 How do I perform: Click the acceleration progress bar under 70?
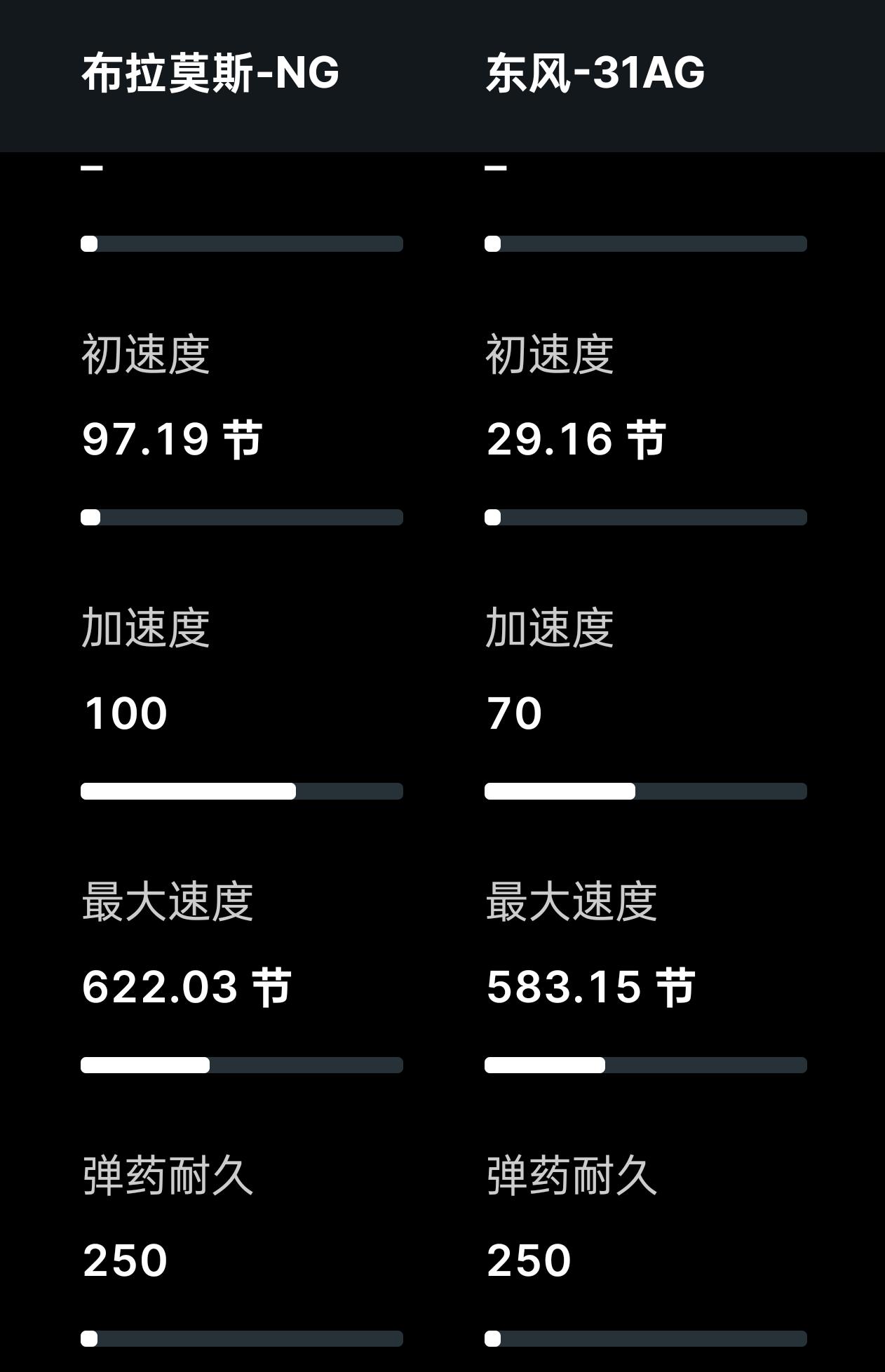click(x=646, y=791)
